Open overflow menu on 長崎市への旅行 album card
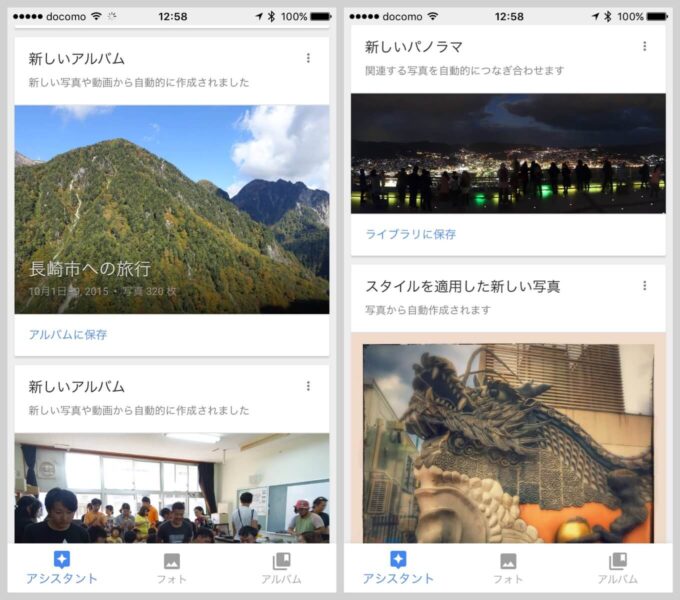Image resolution: width=680 pixels, height=600 pixels. [308, 58]
